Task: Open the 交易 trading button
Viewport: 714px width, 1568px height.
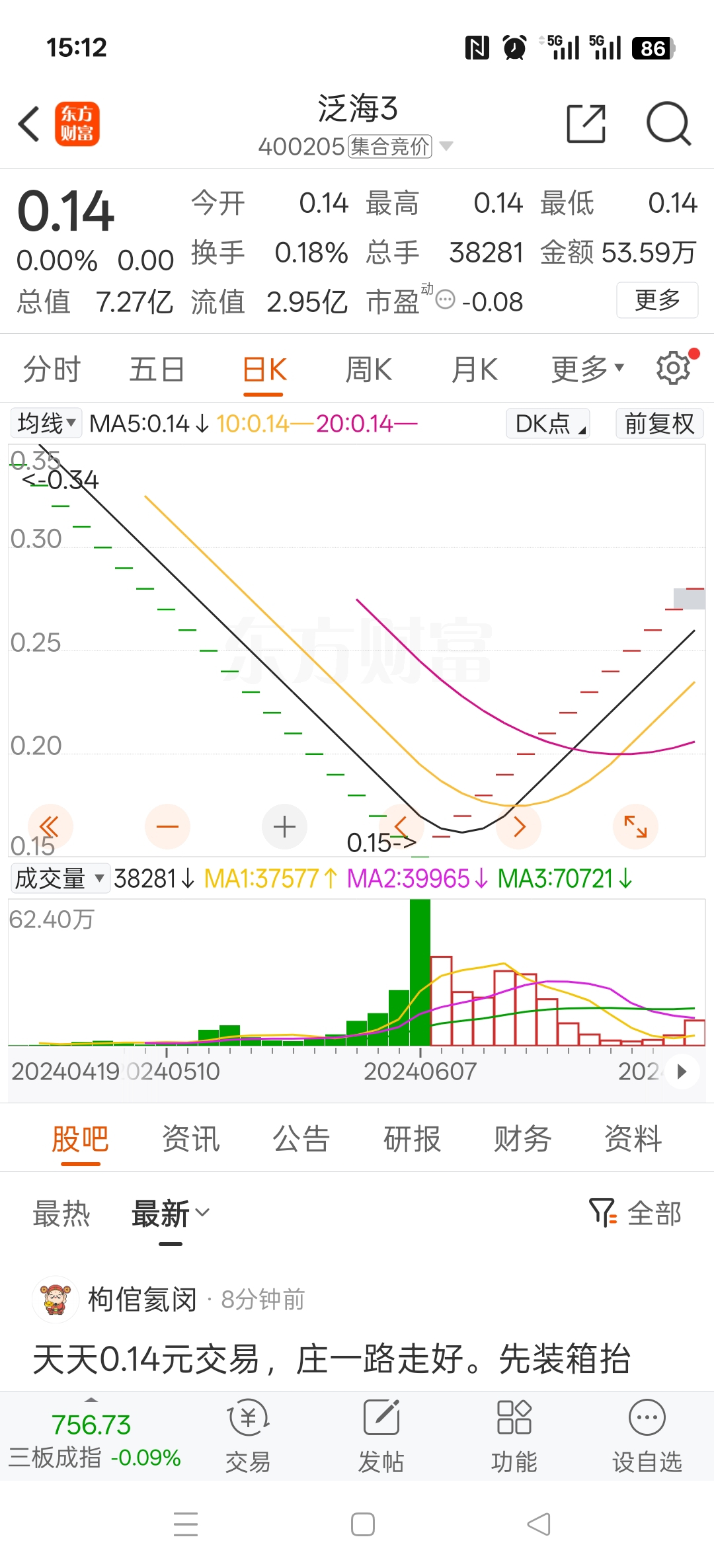Action: pyautogui.click(x=248, y=1436)
